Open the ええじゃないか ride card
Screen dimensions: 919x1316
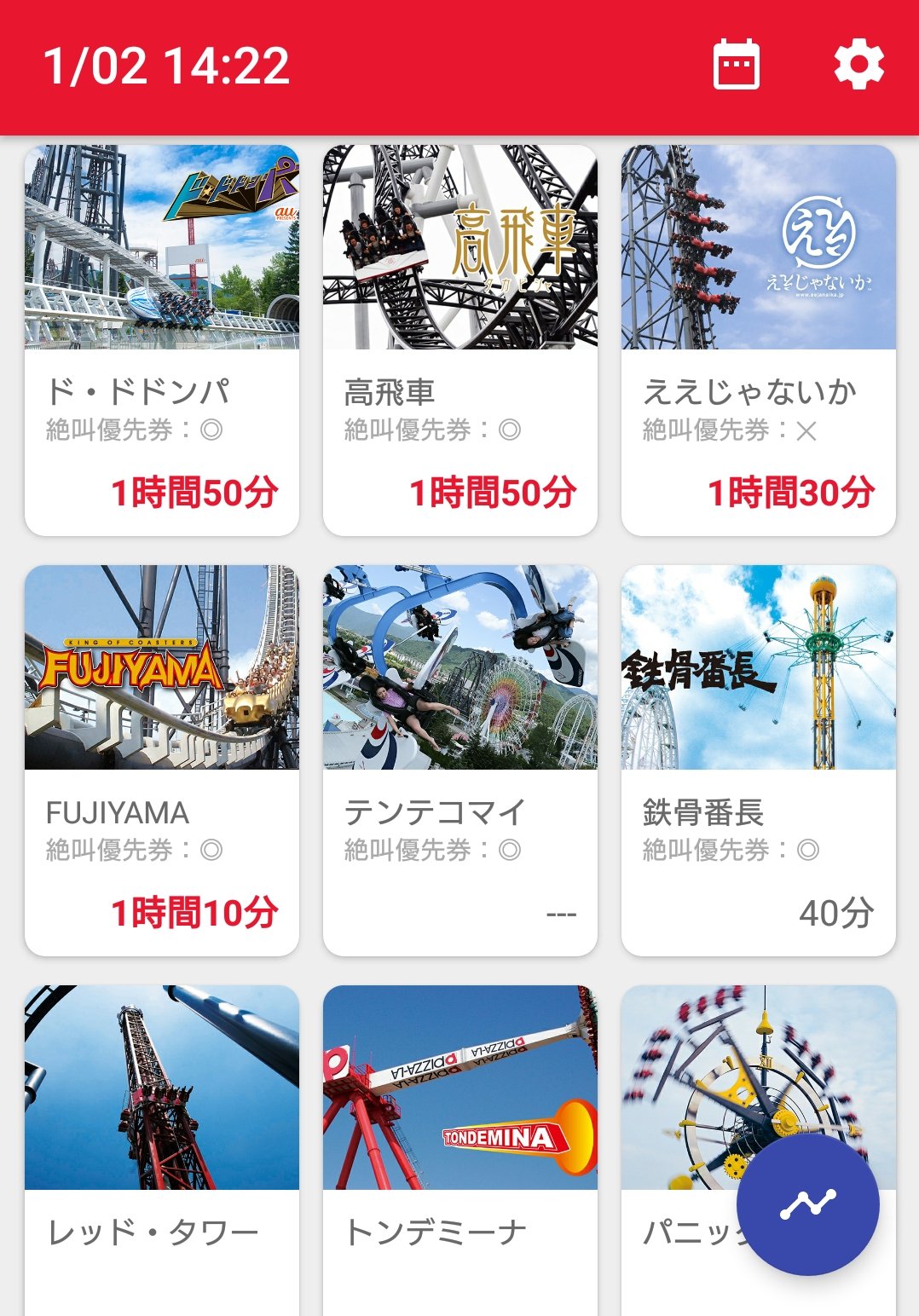click(759, 341)
